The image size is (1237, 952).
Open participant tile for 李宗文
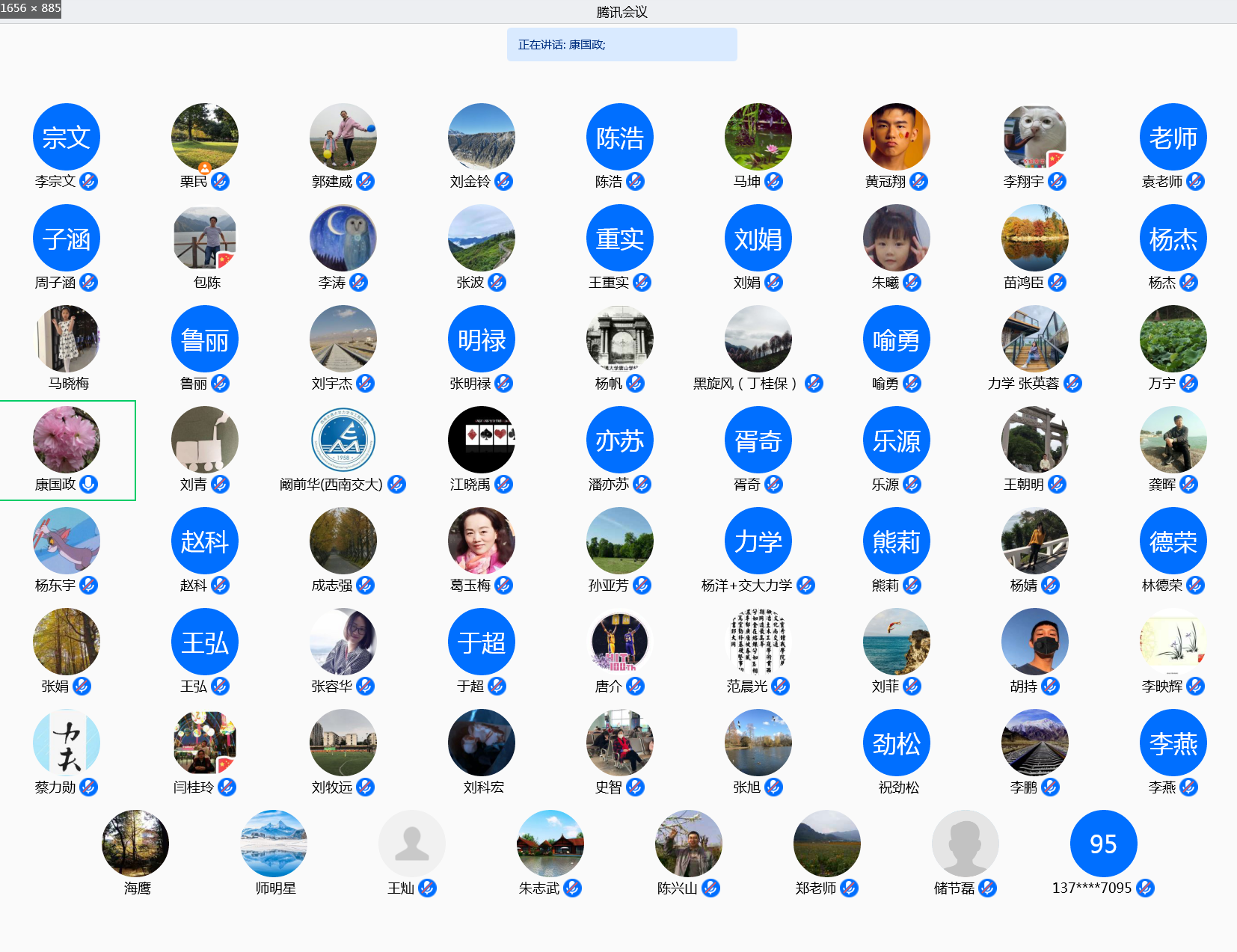(67, 138)
